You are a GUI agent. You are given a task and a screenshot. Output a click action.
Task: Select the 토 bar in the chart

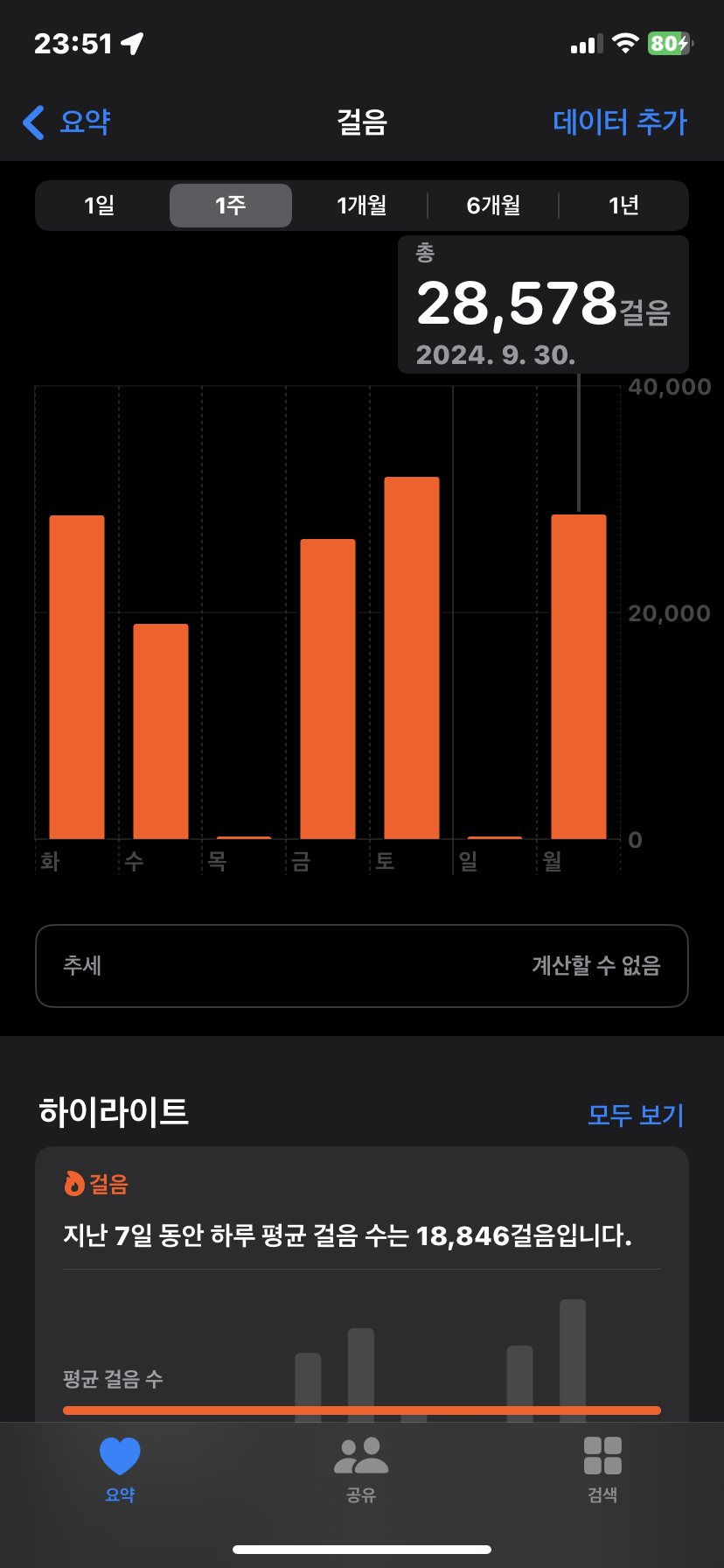(412, 658)
